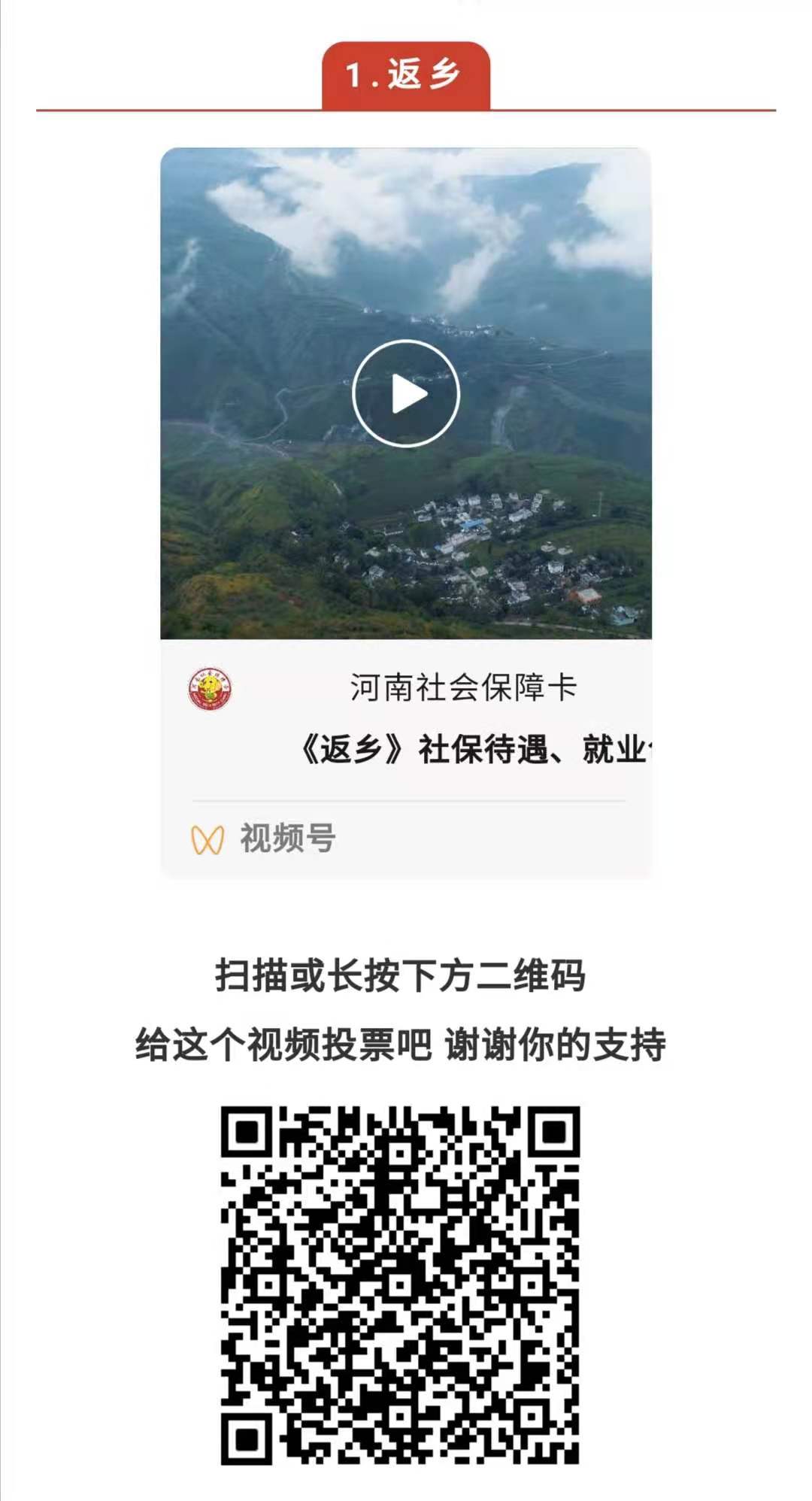Play the 返乡 video
This screenshot has width=812, height=1501.
point(406,394)
